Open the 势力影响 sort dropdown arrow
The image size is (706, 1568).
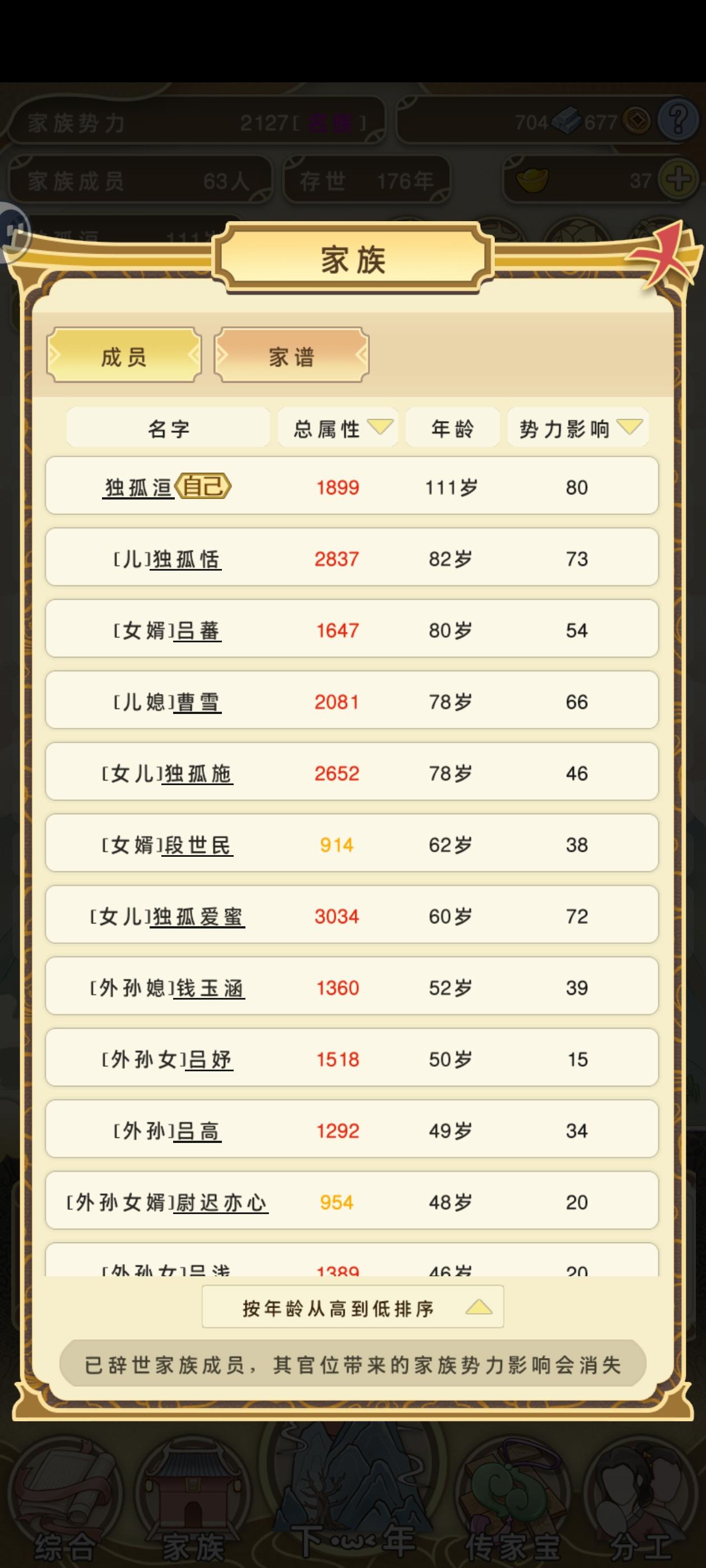[631, 428]
